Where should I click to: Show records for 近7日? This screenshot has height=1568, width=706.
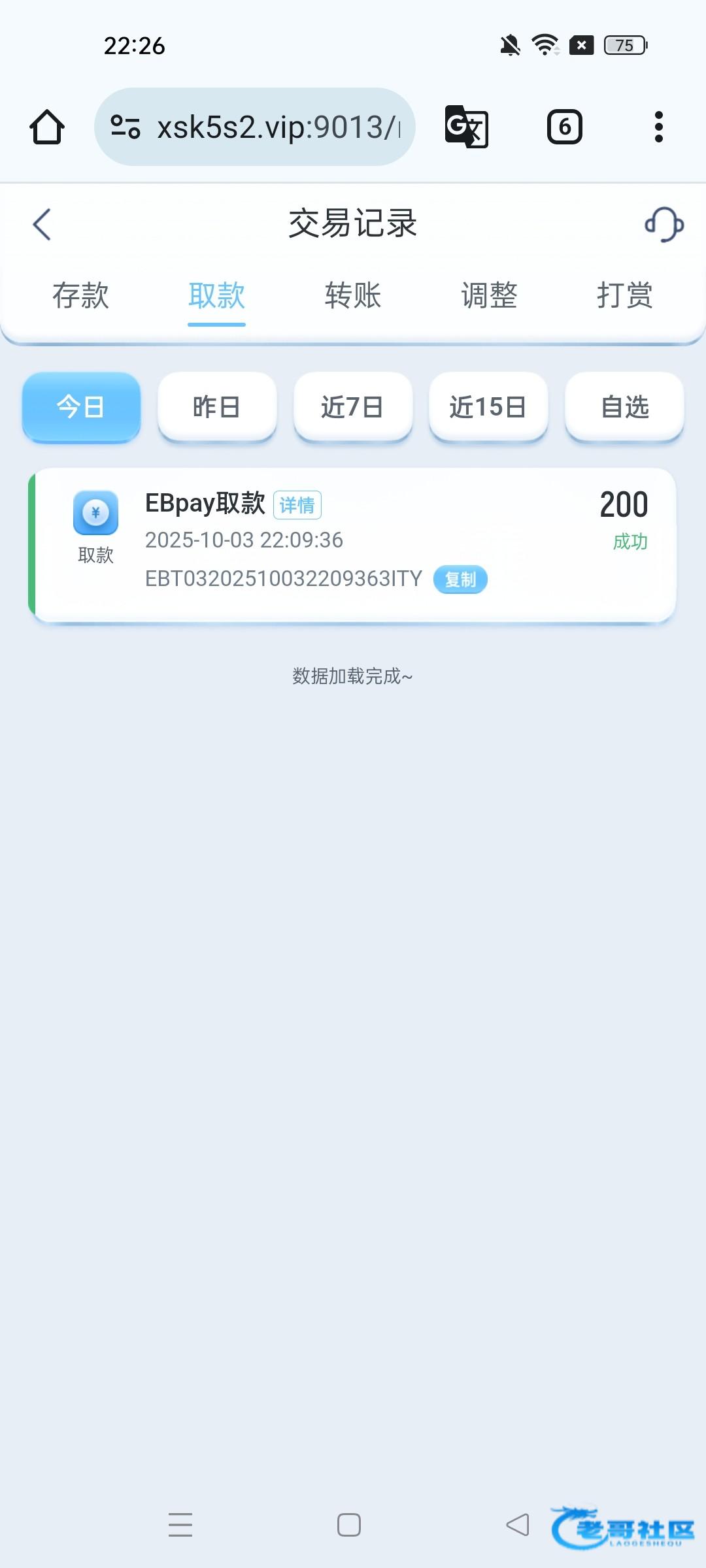[x=353, y=407]
